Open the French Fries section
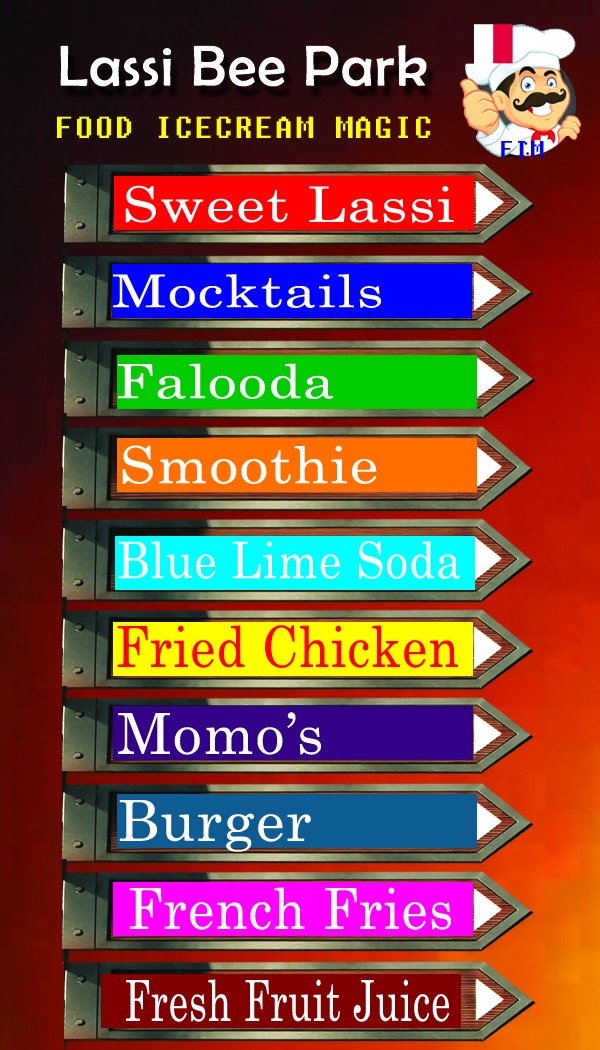Screen dimensions: 600x1050 [x=297, y=910]
